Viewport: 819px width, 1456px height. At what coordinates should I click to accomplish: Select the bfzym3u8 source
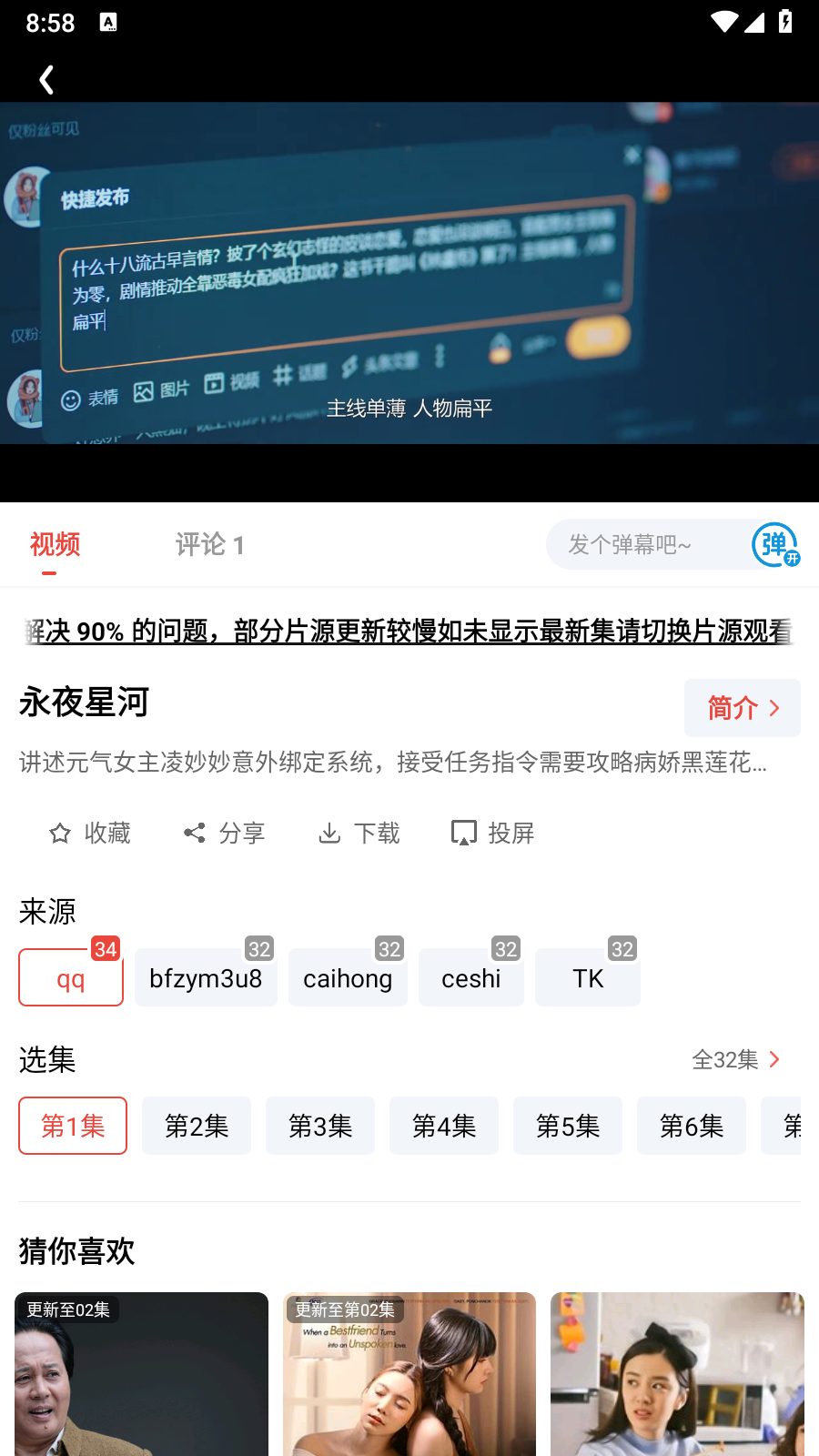(206, 978)
